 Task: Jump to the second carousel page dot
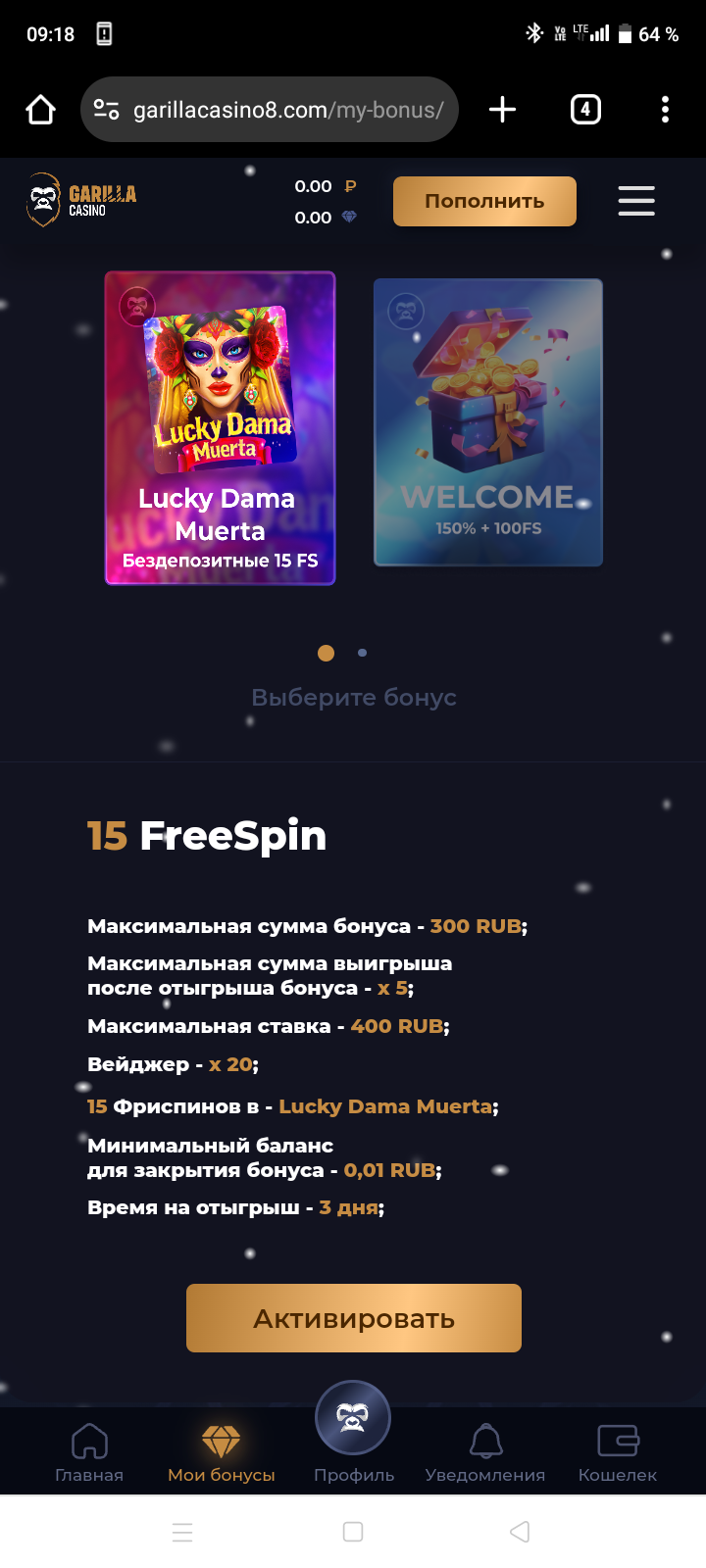(x=363, y=653)
